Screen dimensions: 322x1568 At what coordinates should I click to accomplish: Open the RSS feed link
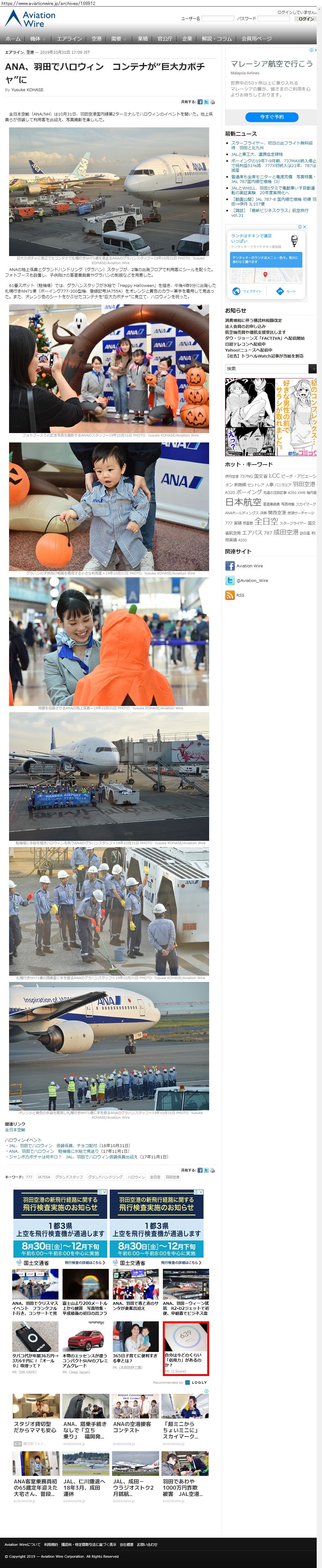click(240, 595)
